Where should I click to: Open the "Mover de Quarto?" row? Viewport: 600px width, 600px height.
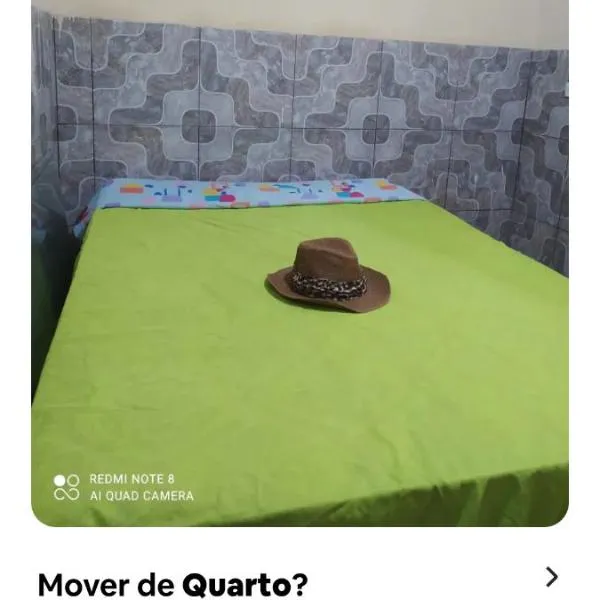(x=300, y=581)
